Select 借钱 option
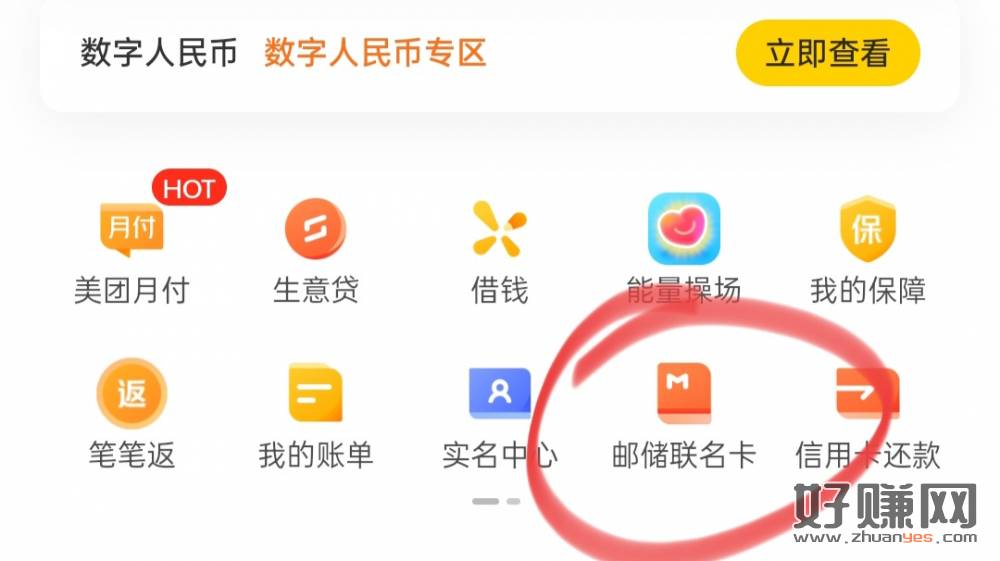1000x561 pixels. (499, 250)
